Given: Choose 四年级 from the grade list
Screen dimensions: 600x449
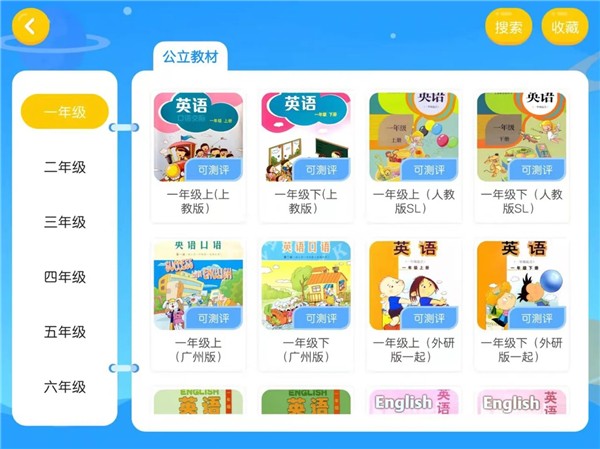Looking at the screenshot, I should click(x=65, y=277).
